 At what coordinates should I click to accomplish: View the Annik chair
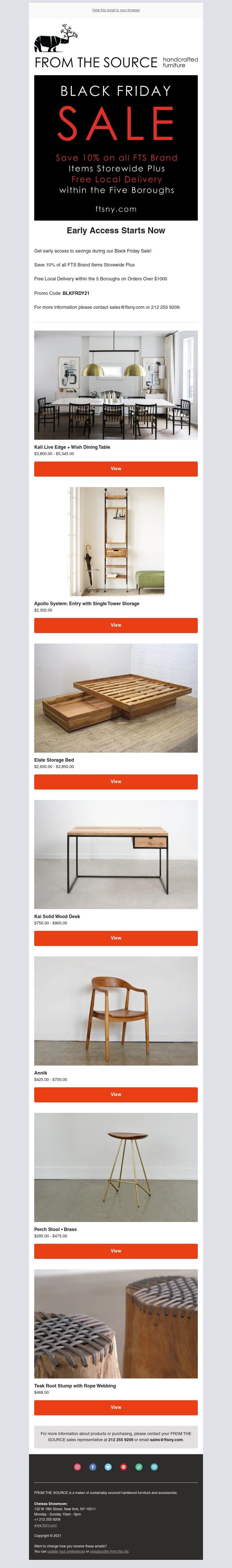[x=116, y=1094]
